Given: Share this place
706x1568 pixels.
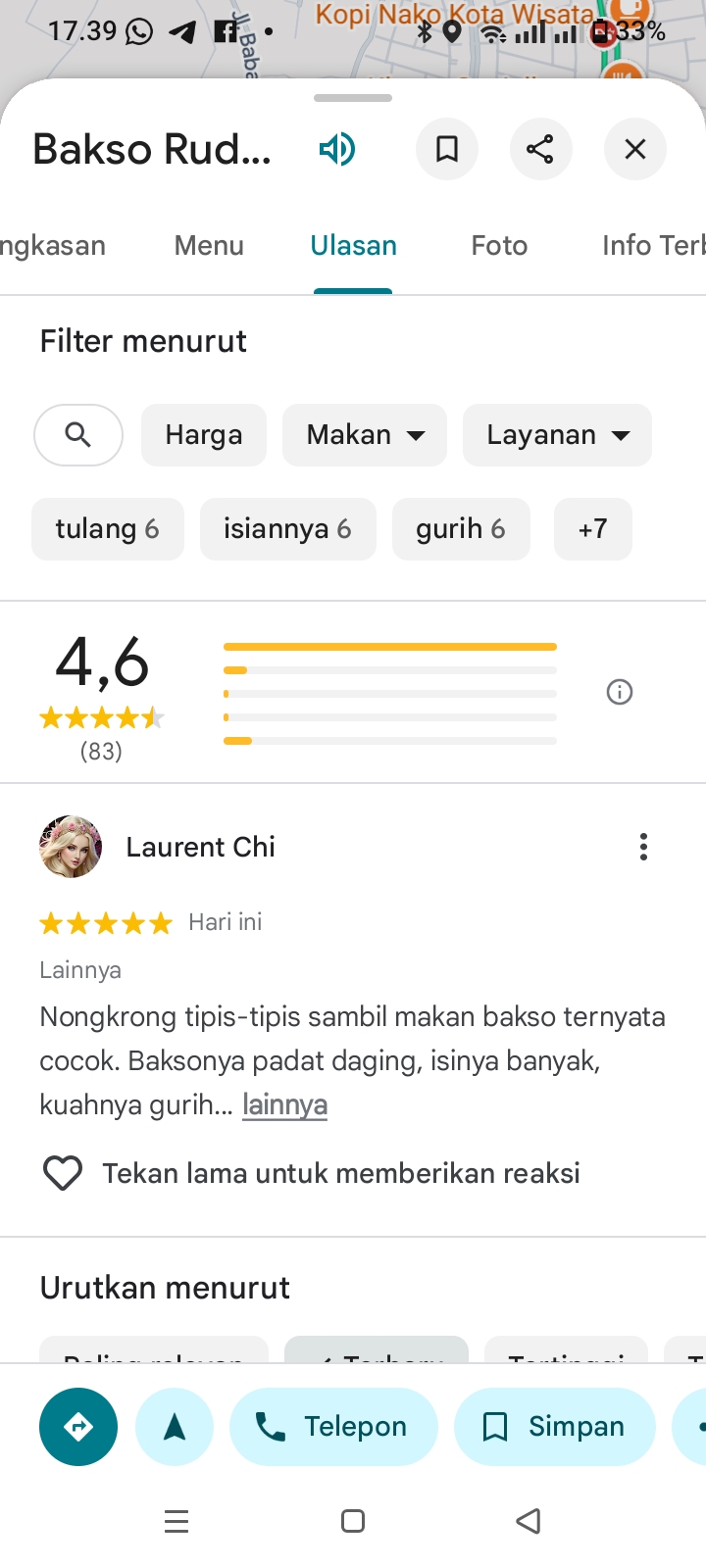Looking at the screenshot, I should [540, 149].
